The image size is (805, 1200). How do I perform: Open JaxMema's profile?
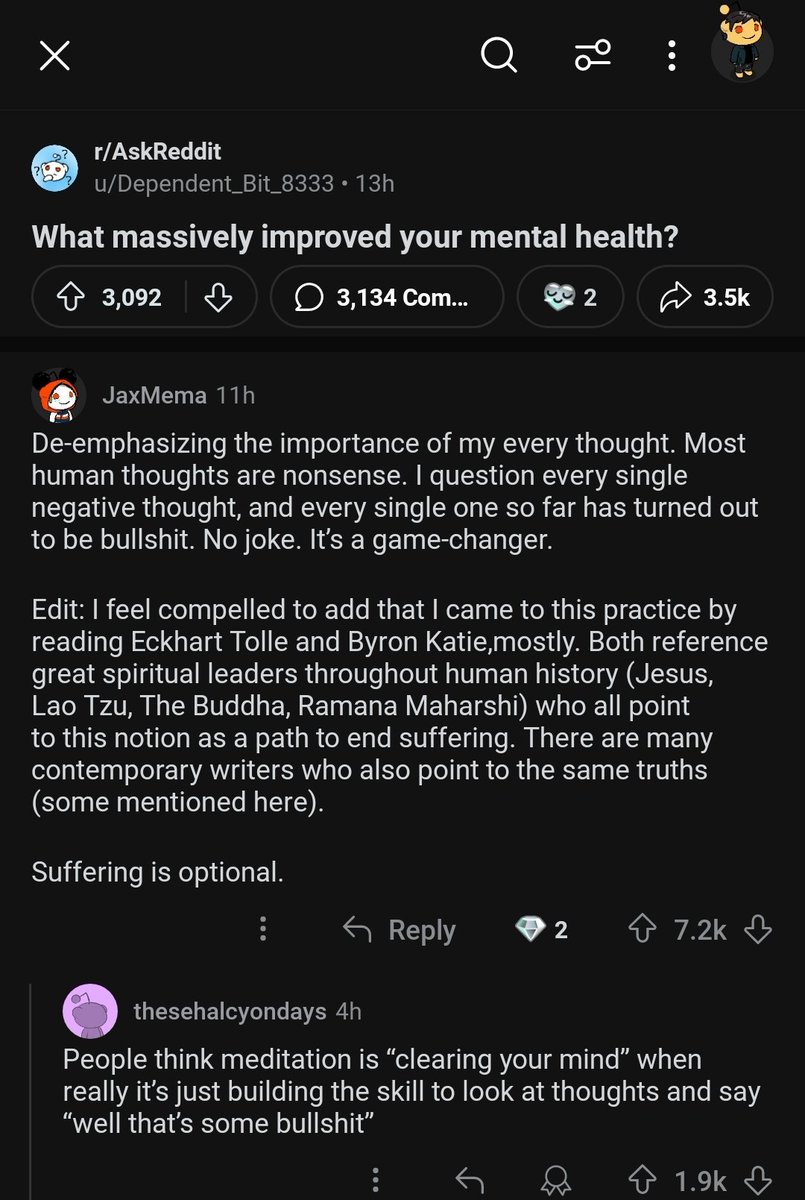click(x=153, y=395)
